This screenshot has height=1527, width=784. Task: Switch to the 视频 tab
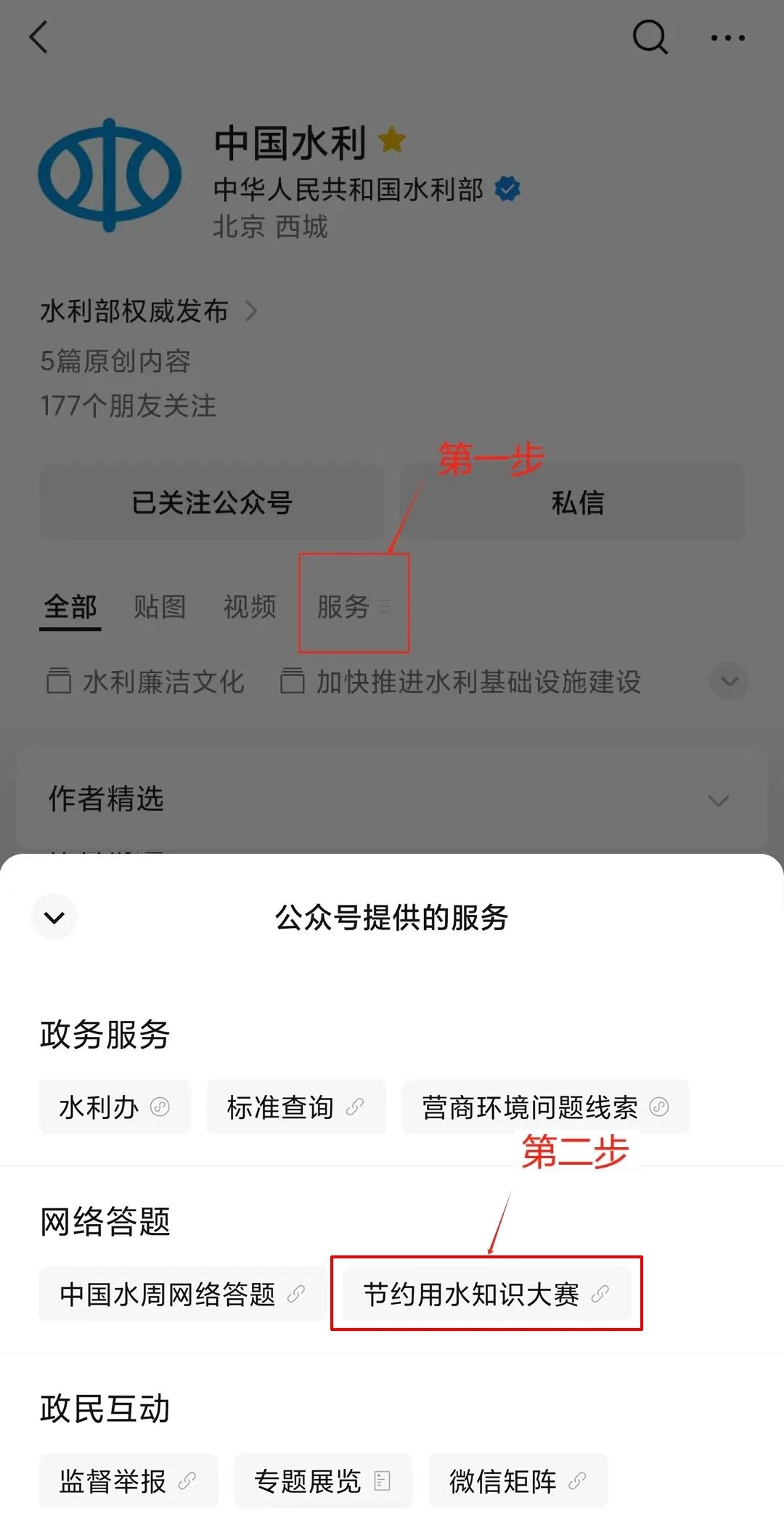point(250,607)
